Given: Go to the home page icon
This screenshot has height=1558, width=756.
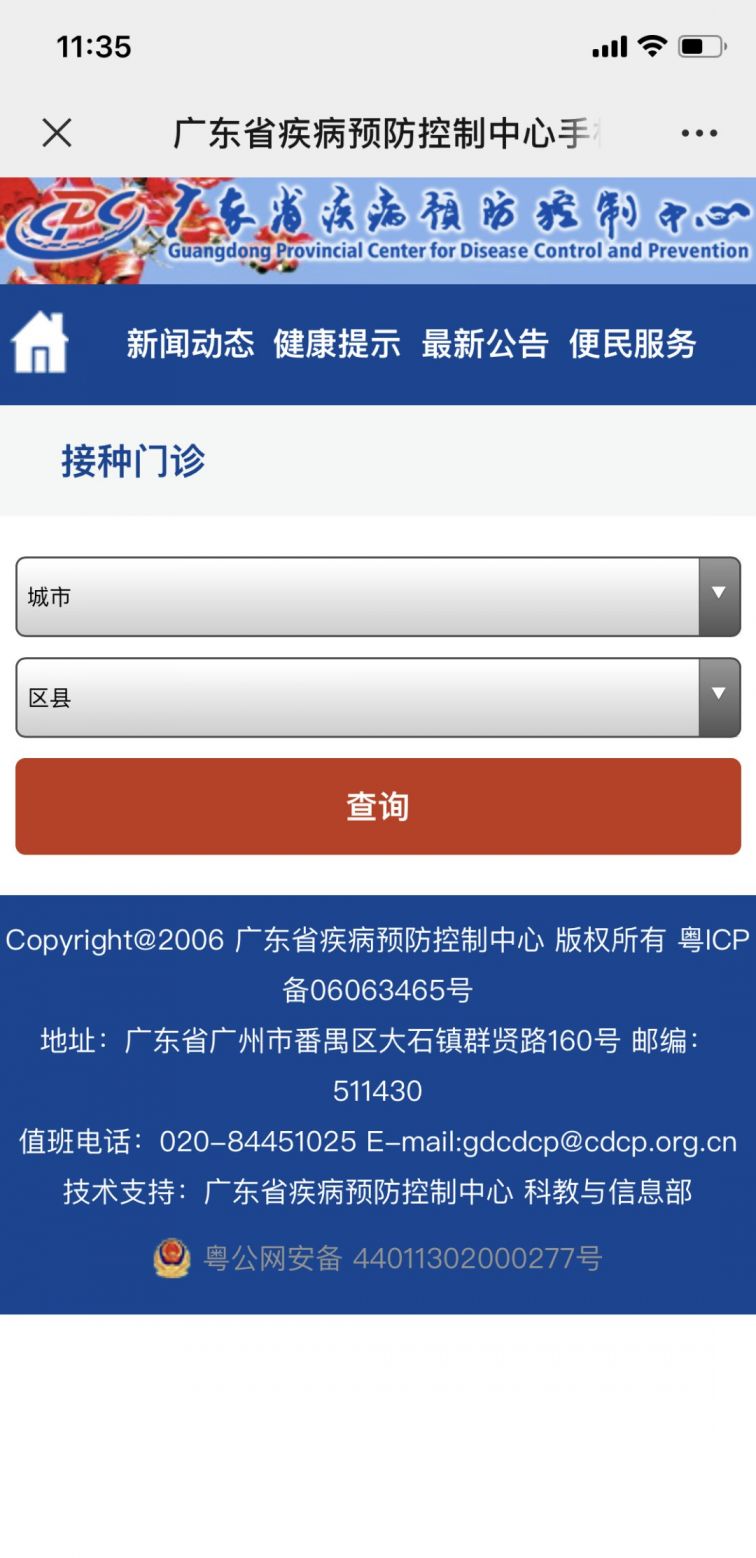Looking at the screenshot, I should pos(39,343).
